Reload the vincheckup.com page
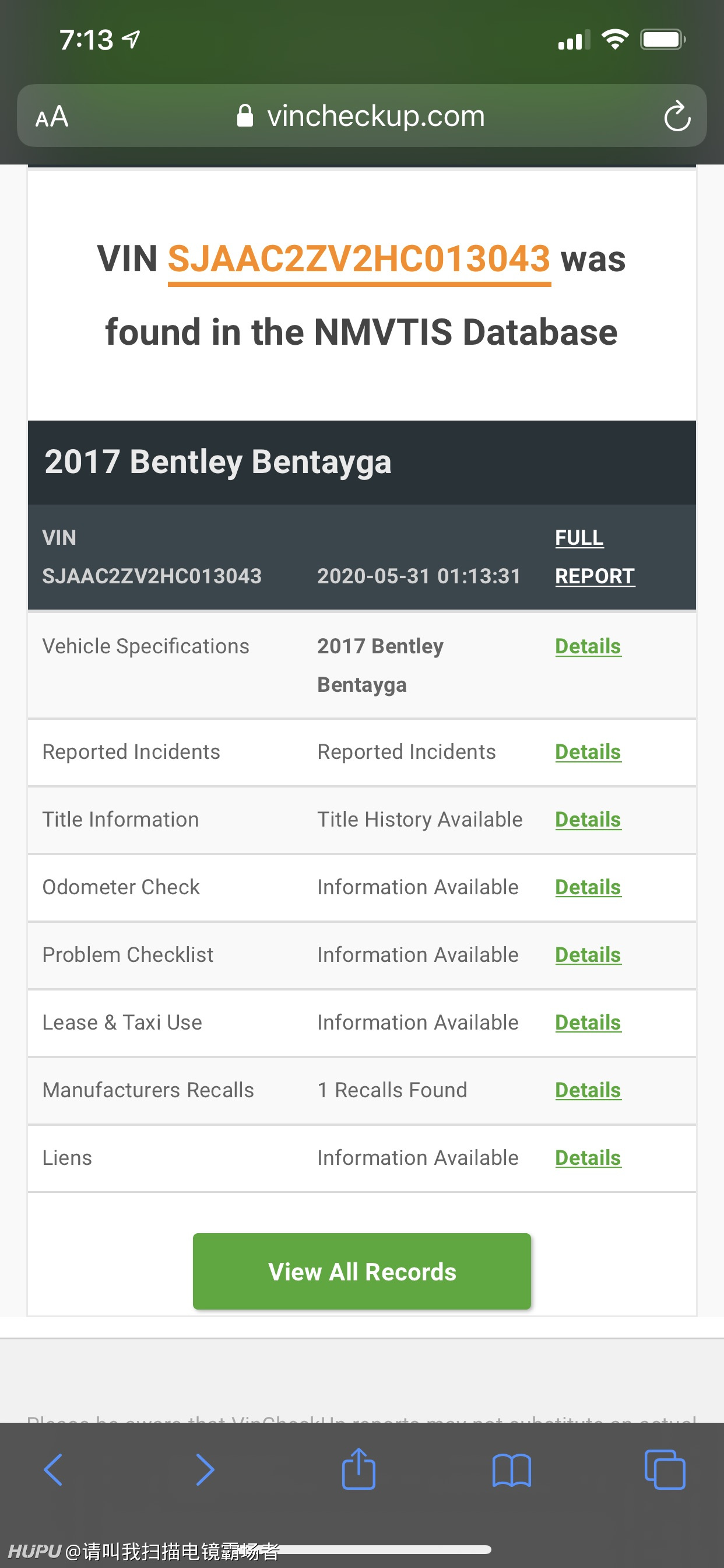Image resolution: width=724 pixels, height=1568 pixels. pos(677,116)
